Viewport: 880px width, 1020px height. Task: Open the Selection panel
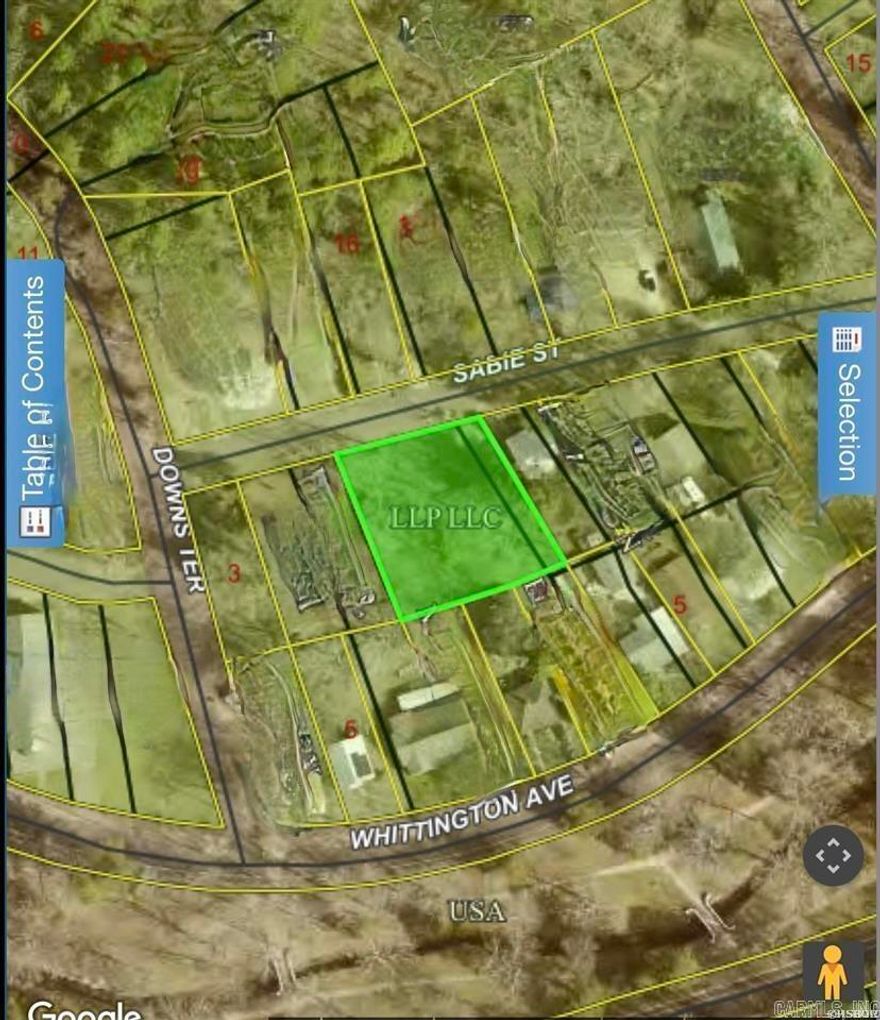(x=846, y=405)
